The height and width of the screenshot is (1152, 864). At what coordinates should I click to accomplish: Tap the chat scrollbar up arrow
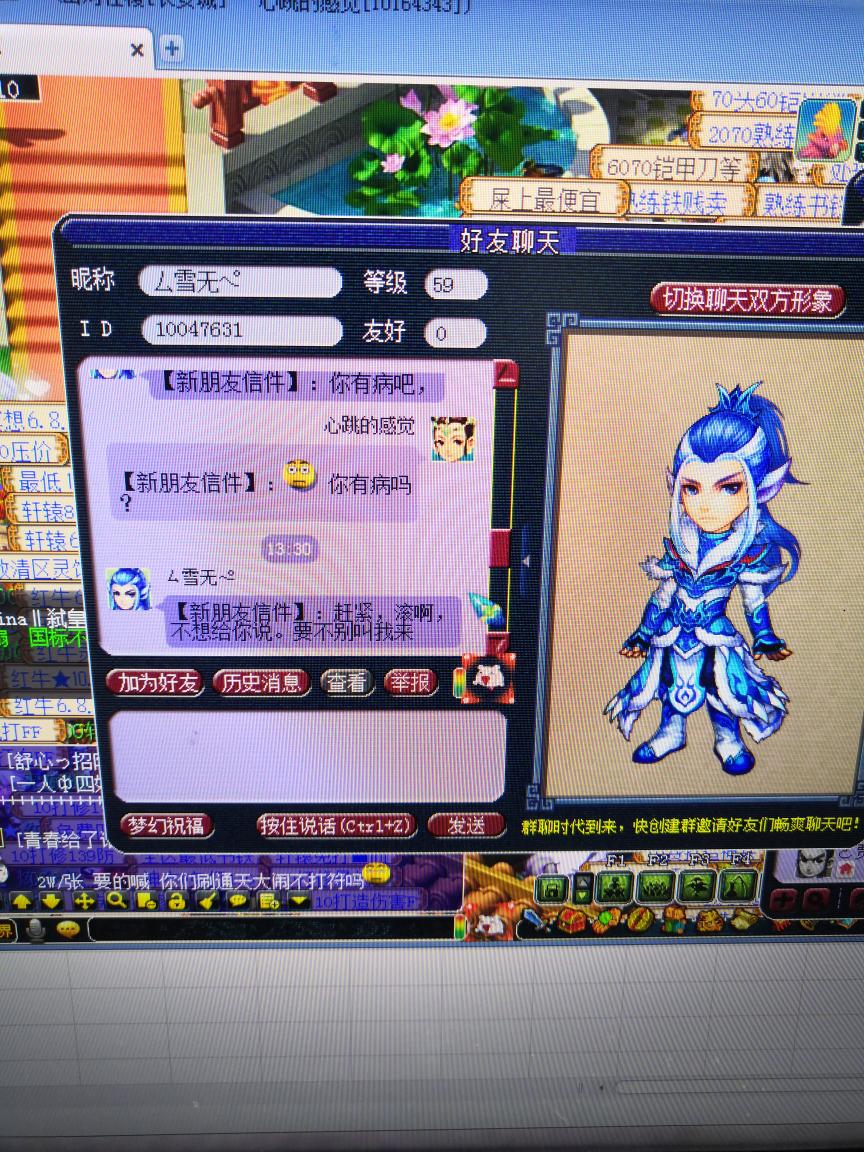coord(505,375)
